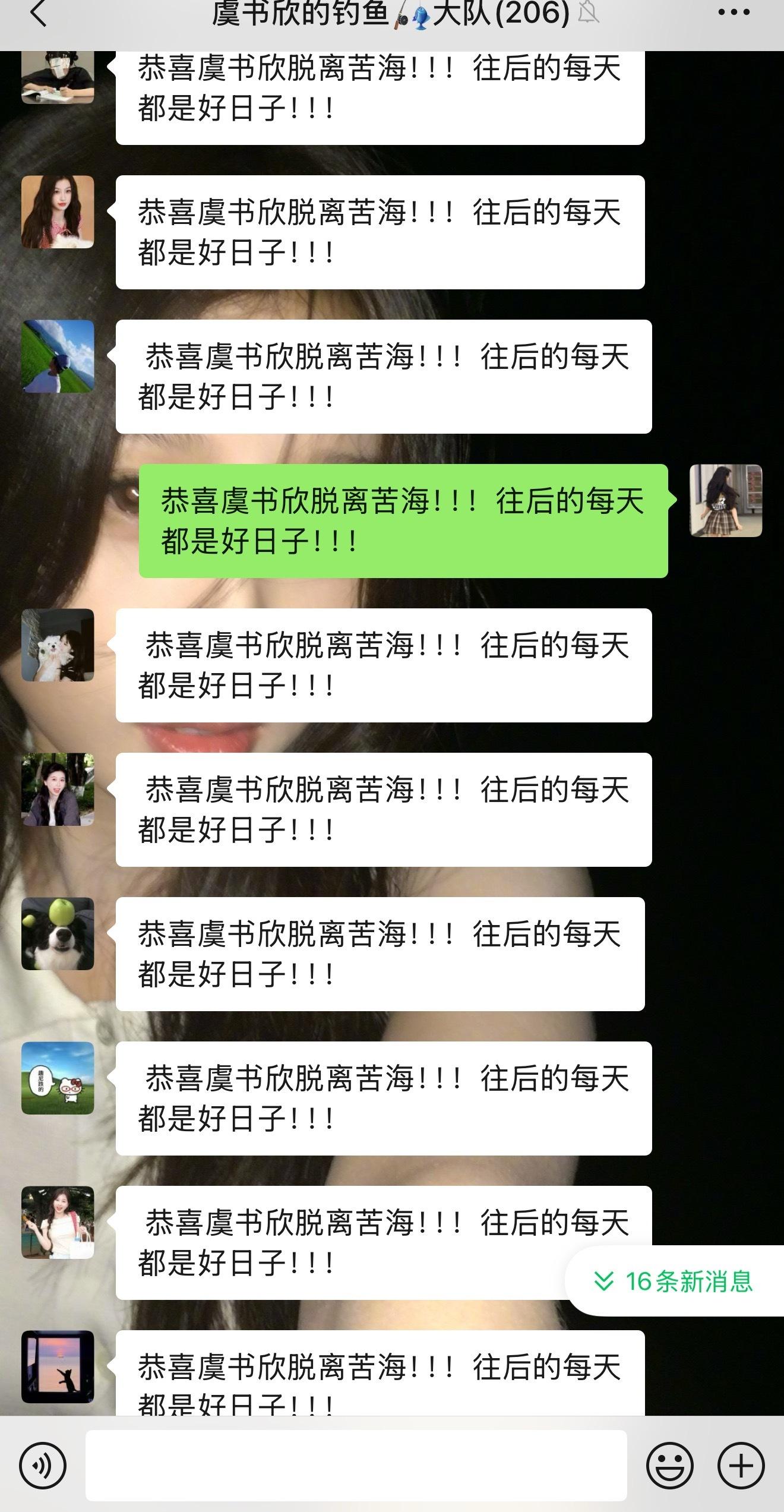Open profile of the cat silhouette avatar
The height and width of the screenshot is (1512, 784).
pos(58,1366)
